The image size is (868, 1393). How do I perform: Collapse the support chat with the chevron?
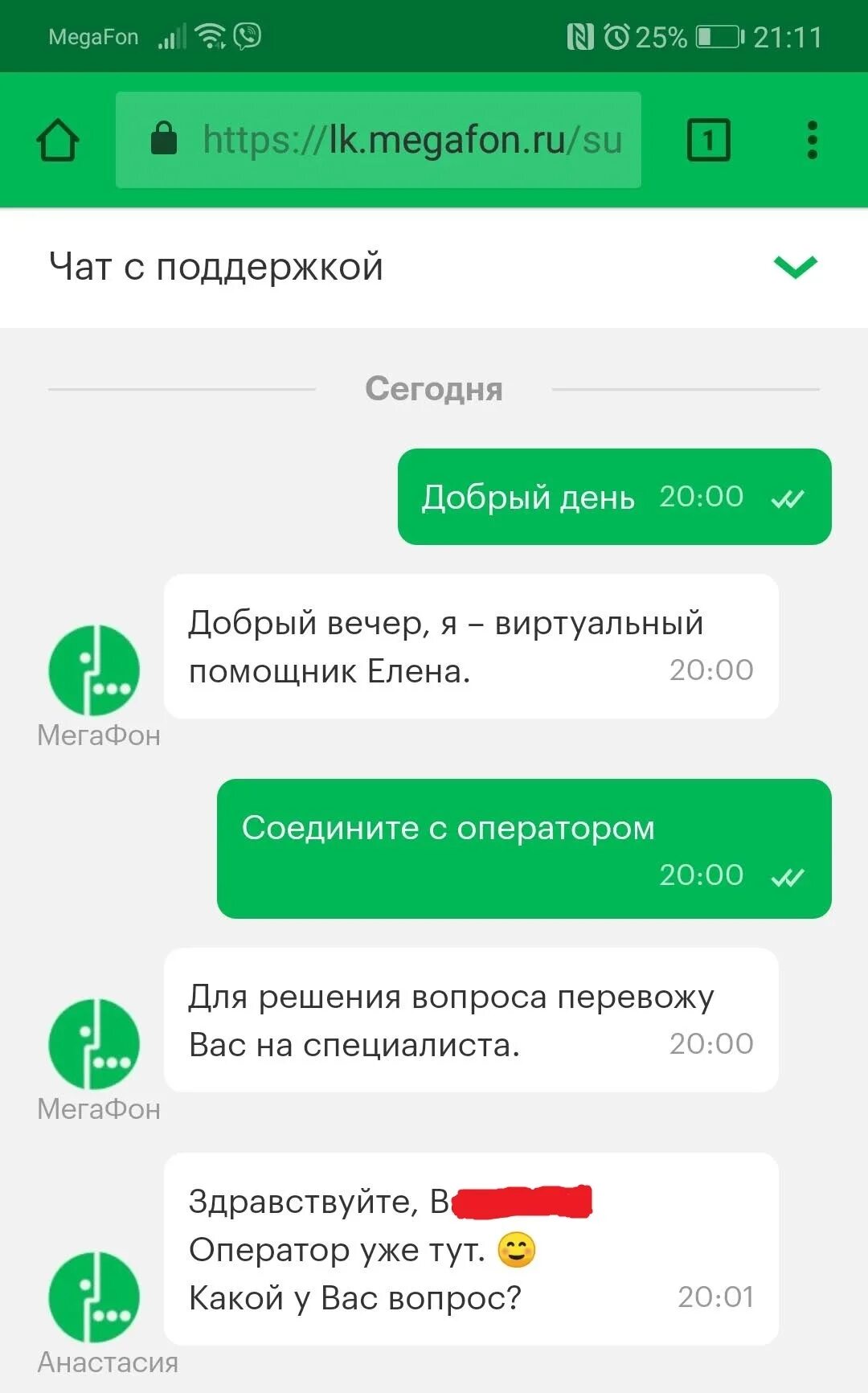pyautogui.click(x=796, y=267)
